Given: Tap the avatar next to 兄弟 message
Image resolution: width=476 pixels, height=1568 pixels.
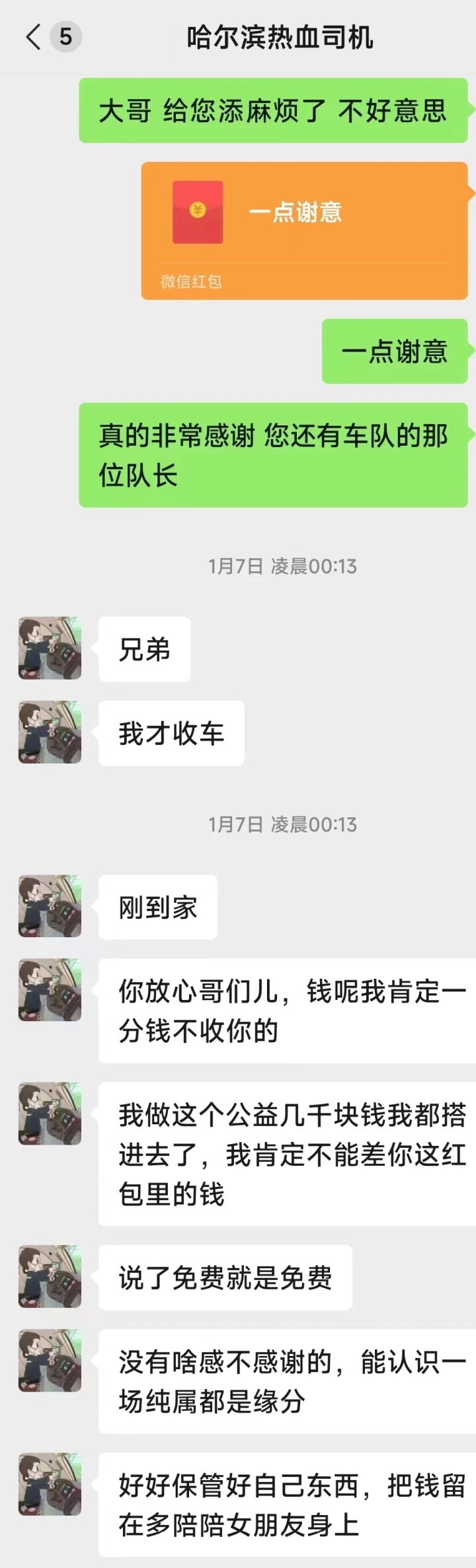Looking at the screenshot, I should click(x=50, y=648).
